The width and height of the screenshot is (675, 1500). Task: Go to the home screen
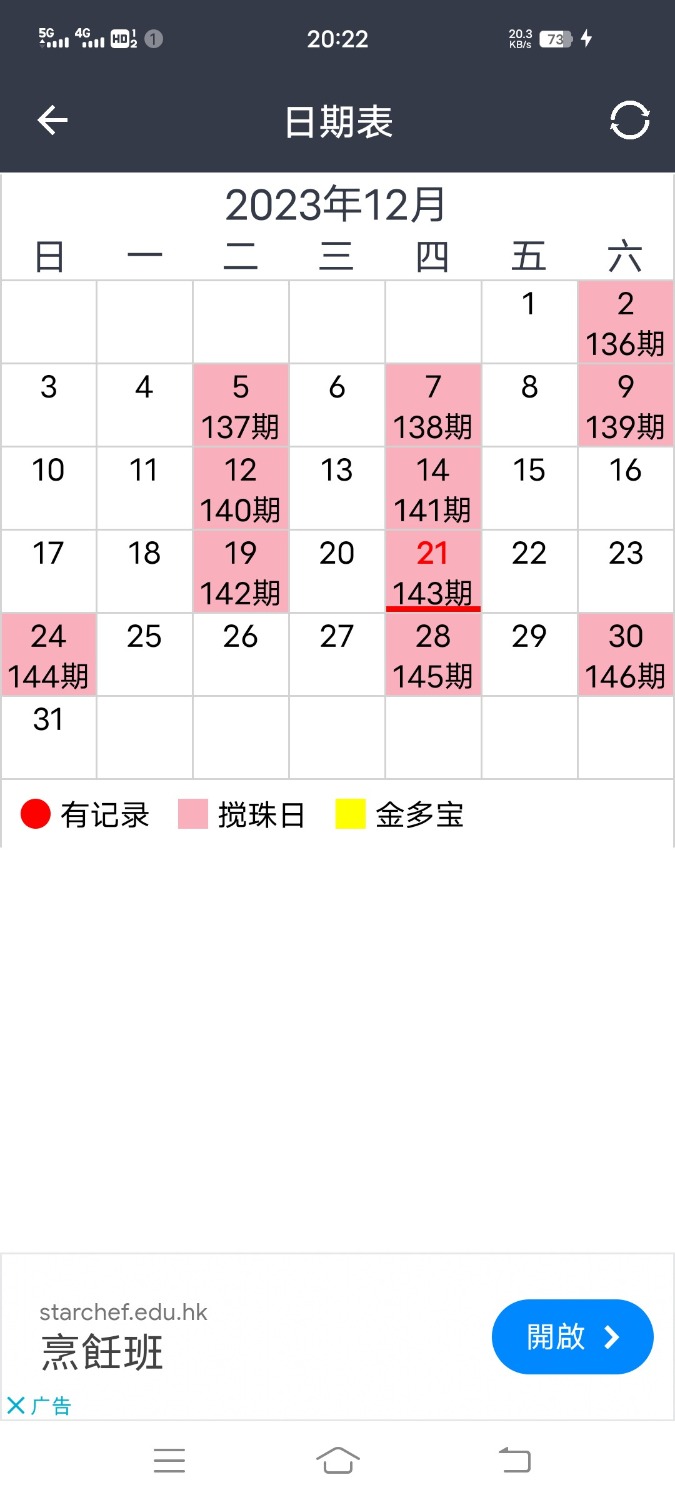click(x=337, y=1461)
